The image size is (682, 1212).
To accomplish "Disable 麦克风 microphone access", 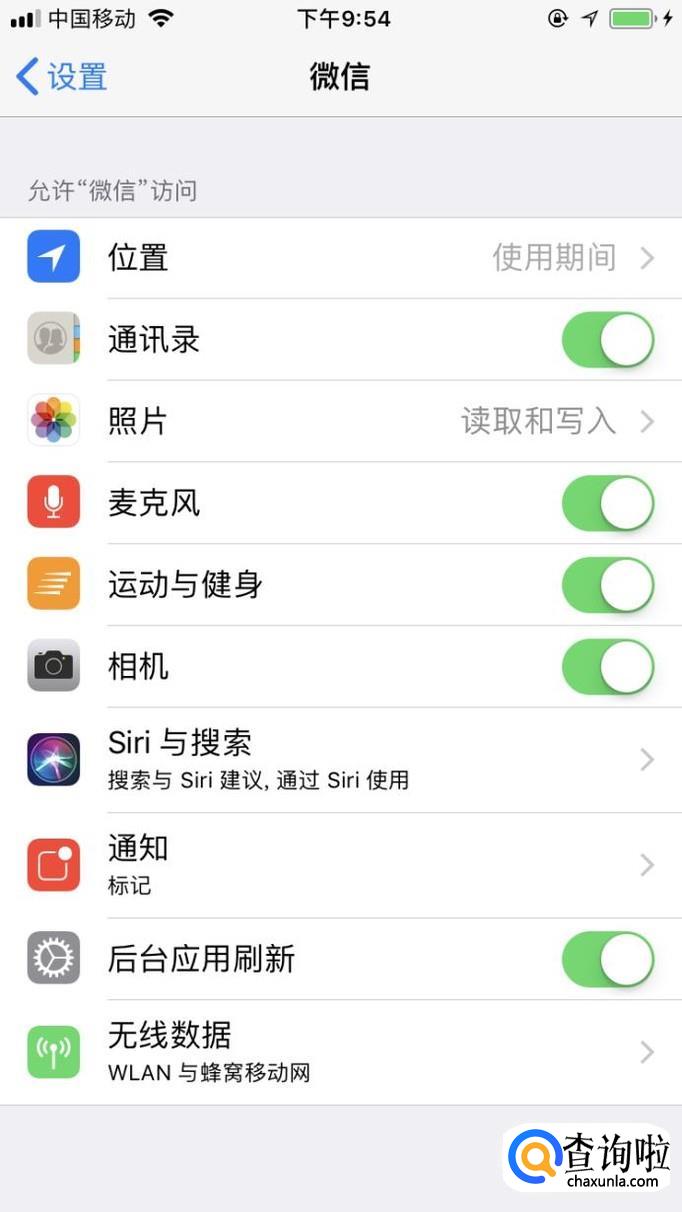I will pos(607,503).
